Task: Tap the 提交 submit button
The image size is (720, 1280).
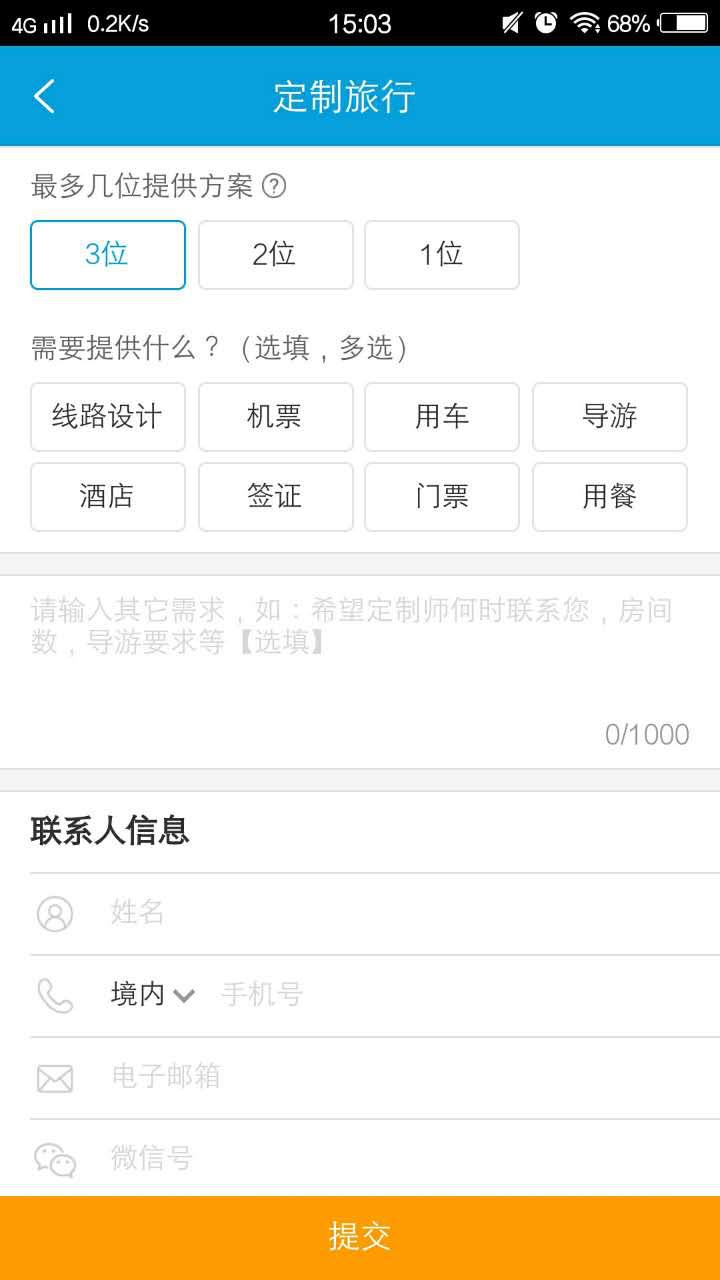Action: click(x=360, y=1236)
